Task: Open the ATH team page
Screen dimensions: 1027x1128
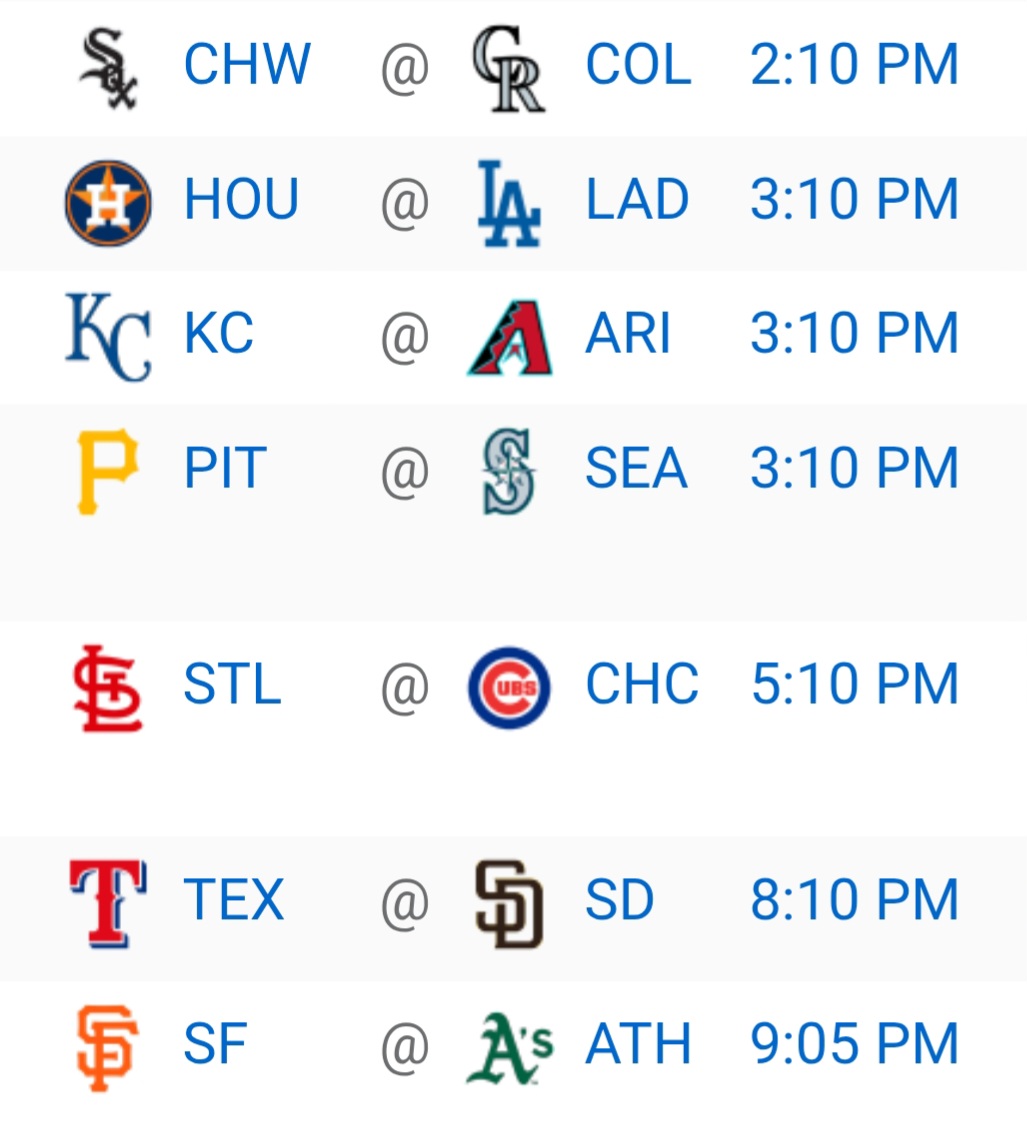Action: coord(638,1045)
